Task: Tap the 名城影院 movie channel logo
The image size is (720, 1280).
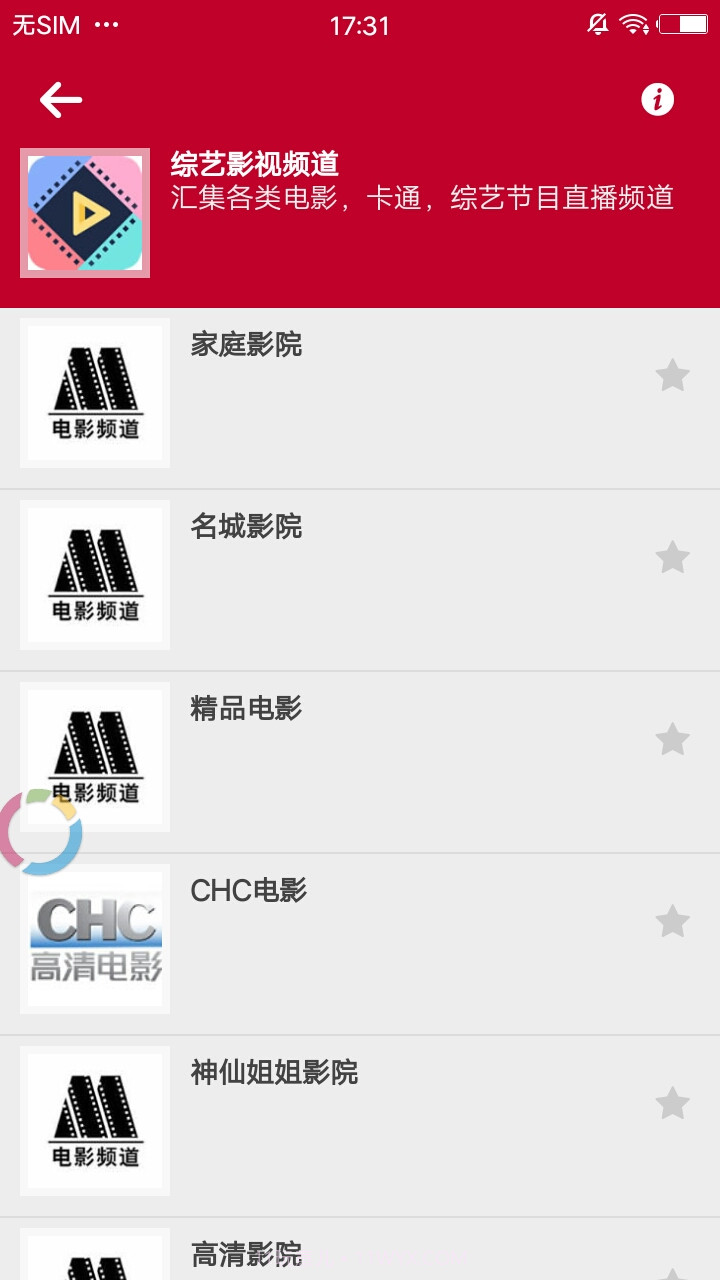Action: 94,574
